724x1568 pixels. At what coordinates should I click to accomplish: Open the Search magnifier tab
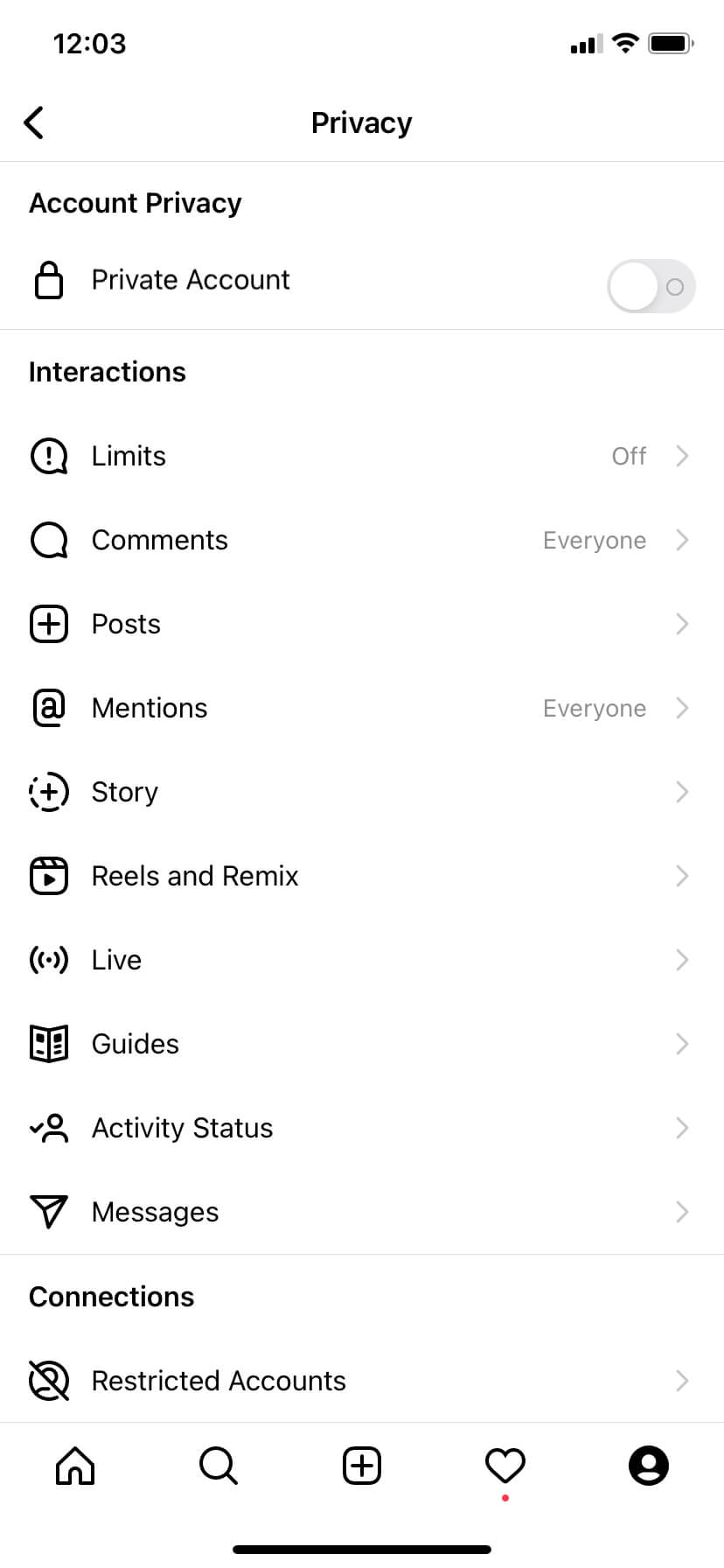pyautogui.click(x=219, y=1466)
